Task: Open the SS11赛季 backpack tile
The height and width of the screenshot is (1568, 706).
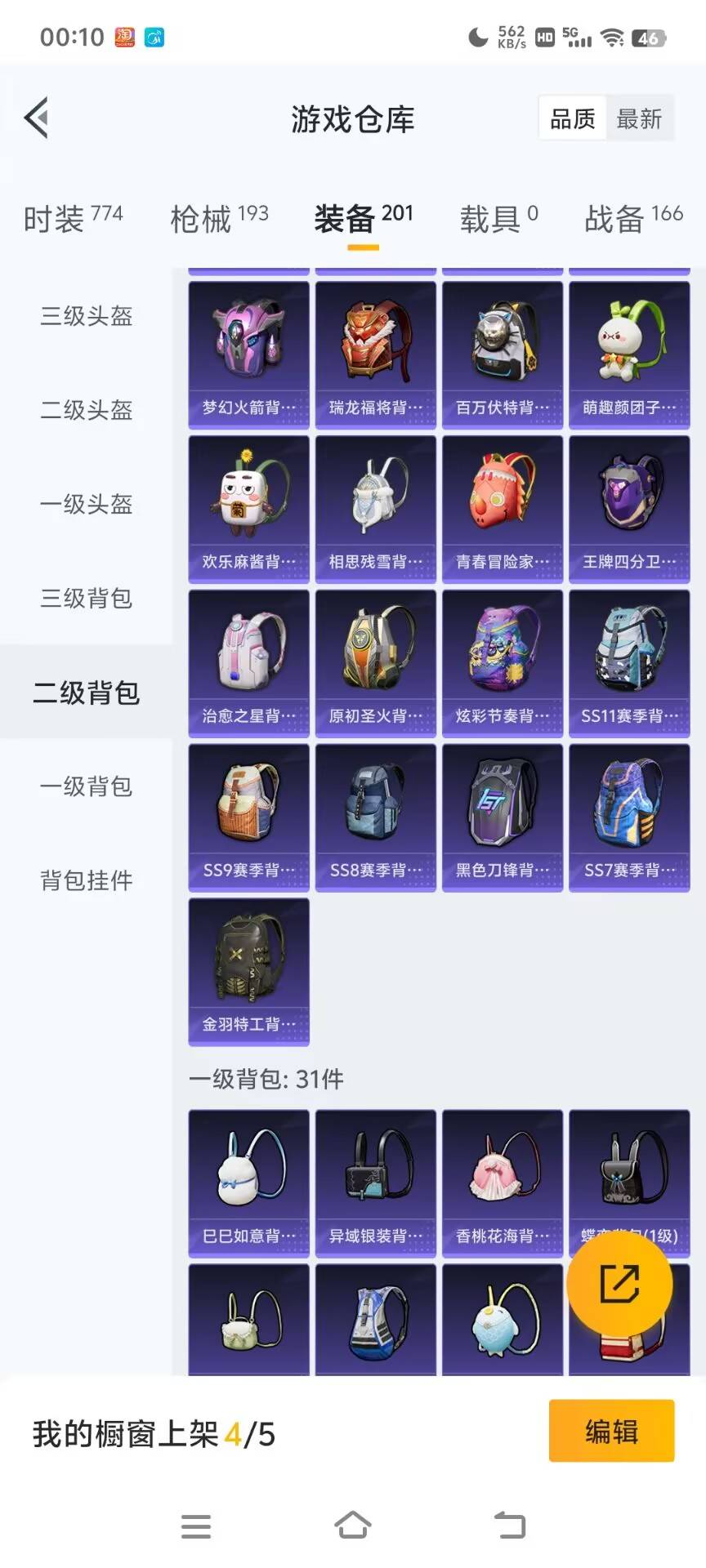Action: point(629,663)
